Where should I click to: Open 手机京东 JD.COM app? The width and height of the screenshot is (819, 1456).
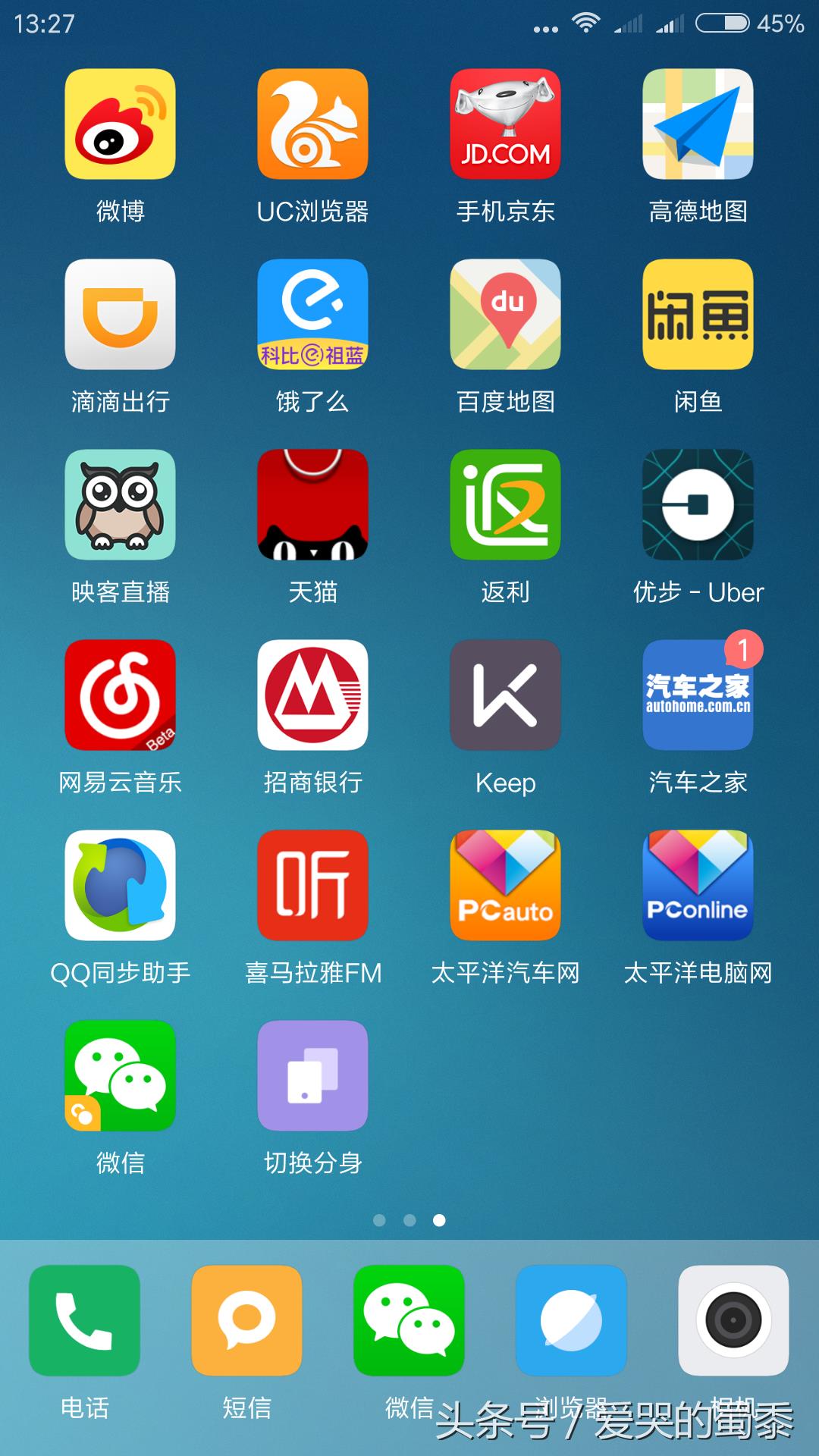coord(505,124)
